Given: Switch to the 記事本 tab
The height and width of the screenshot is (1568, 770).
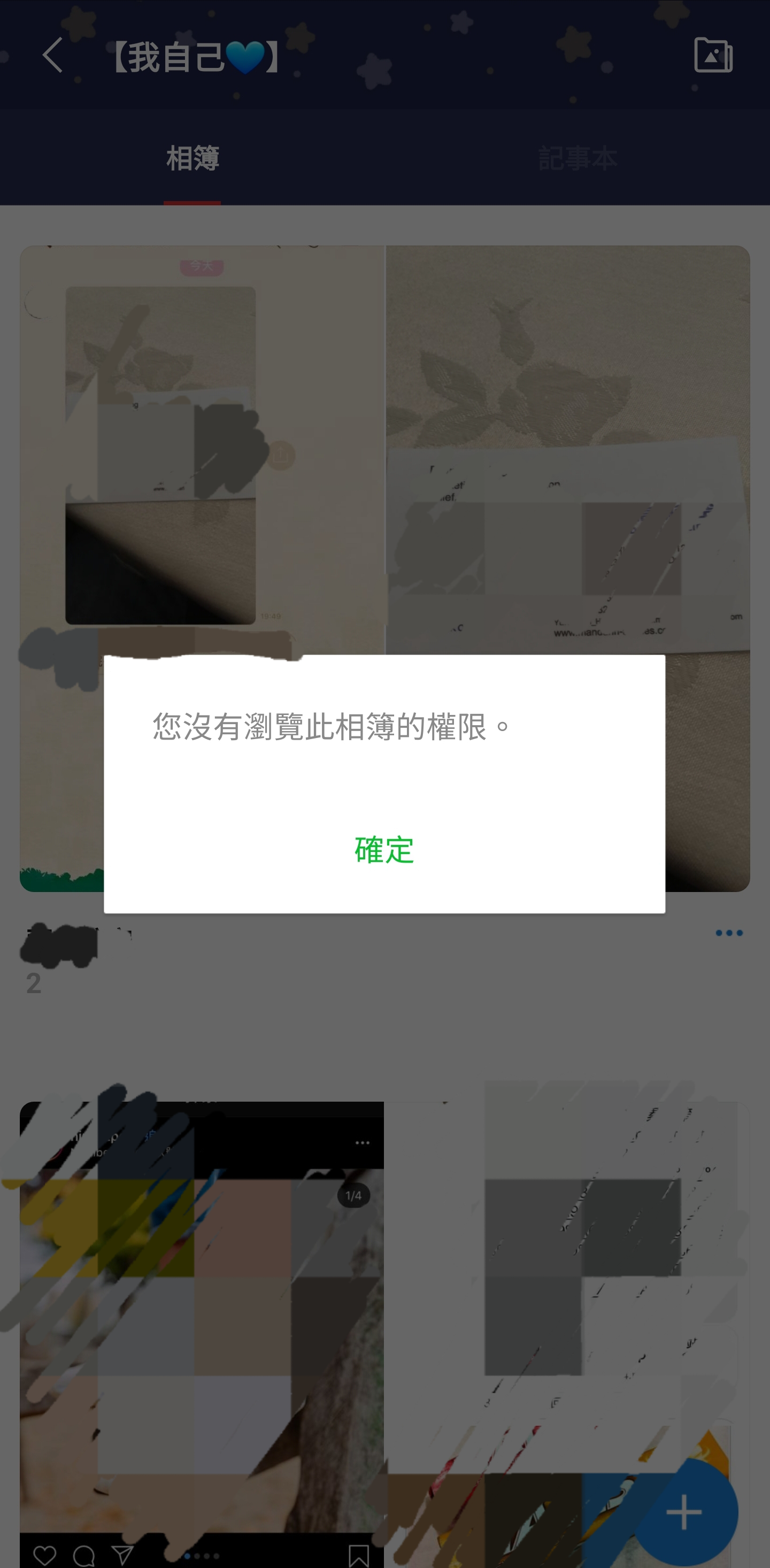Looking at the screenshot, I should [x=577, y=158].
